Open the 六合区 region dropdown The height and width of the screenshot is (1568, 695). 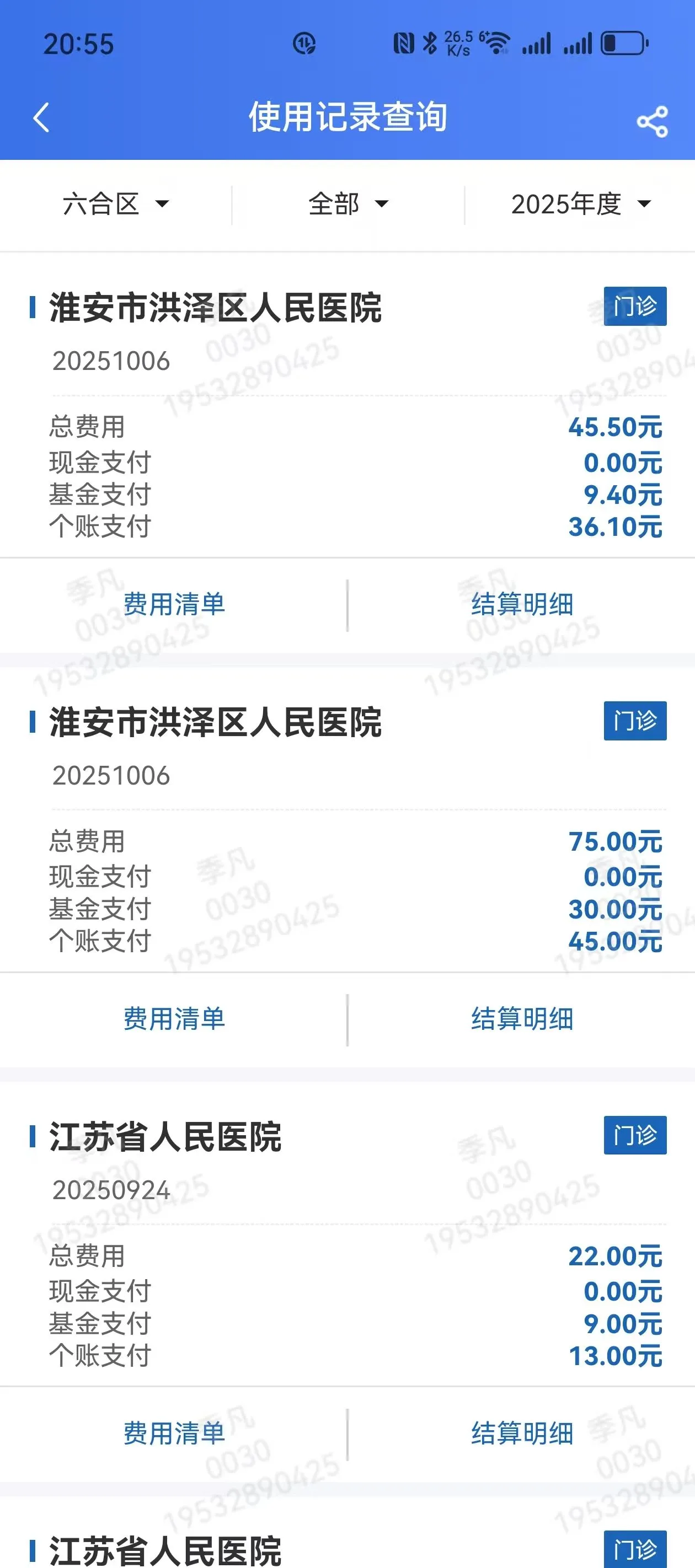116,205
